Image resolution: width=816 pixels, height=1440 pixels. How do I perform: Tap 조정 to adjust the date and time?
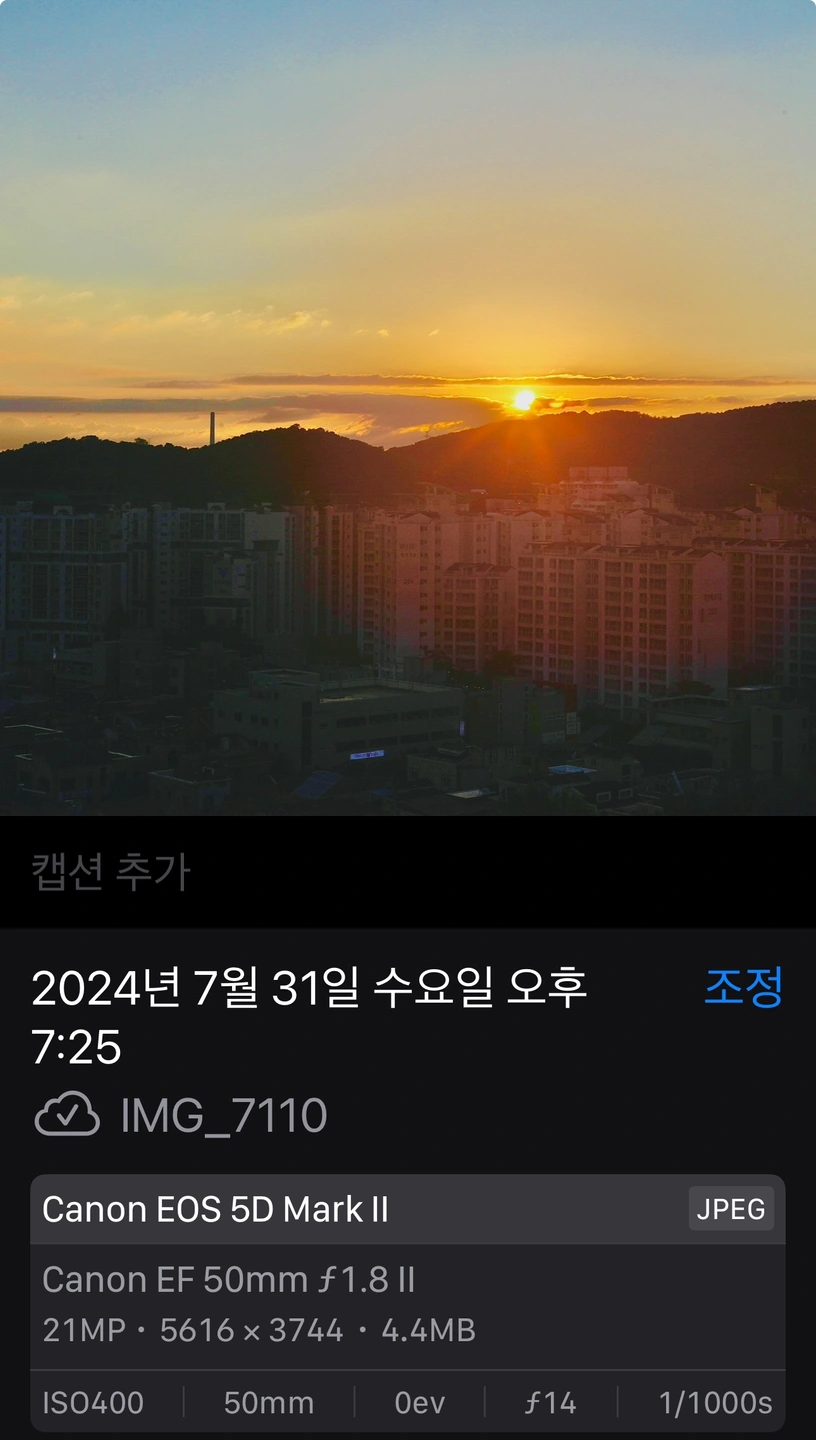[743, 987]
